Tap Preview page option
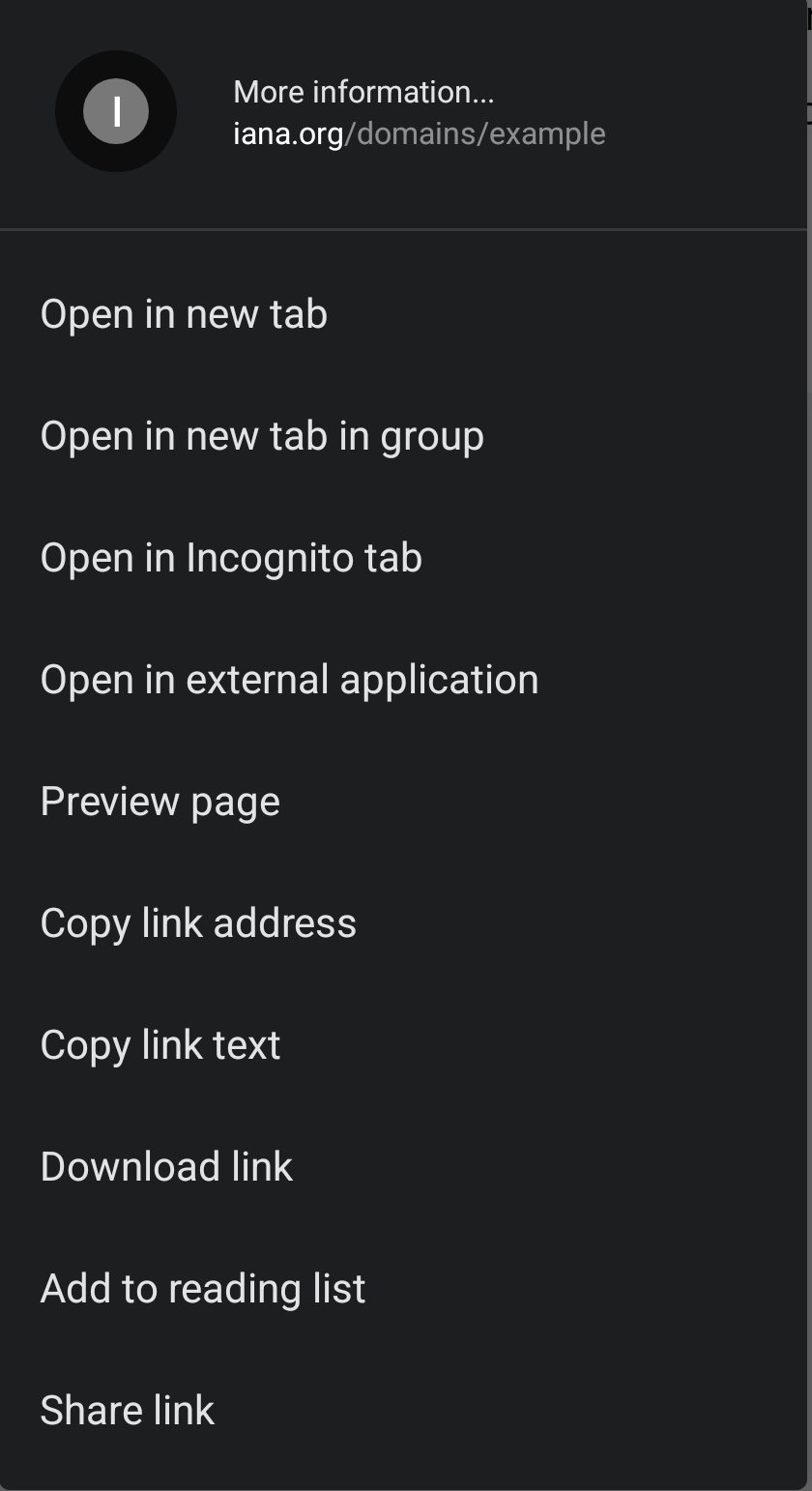This screenshot has width=812, height=1491. coord(160,802)
